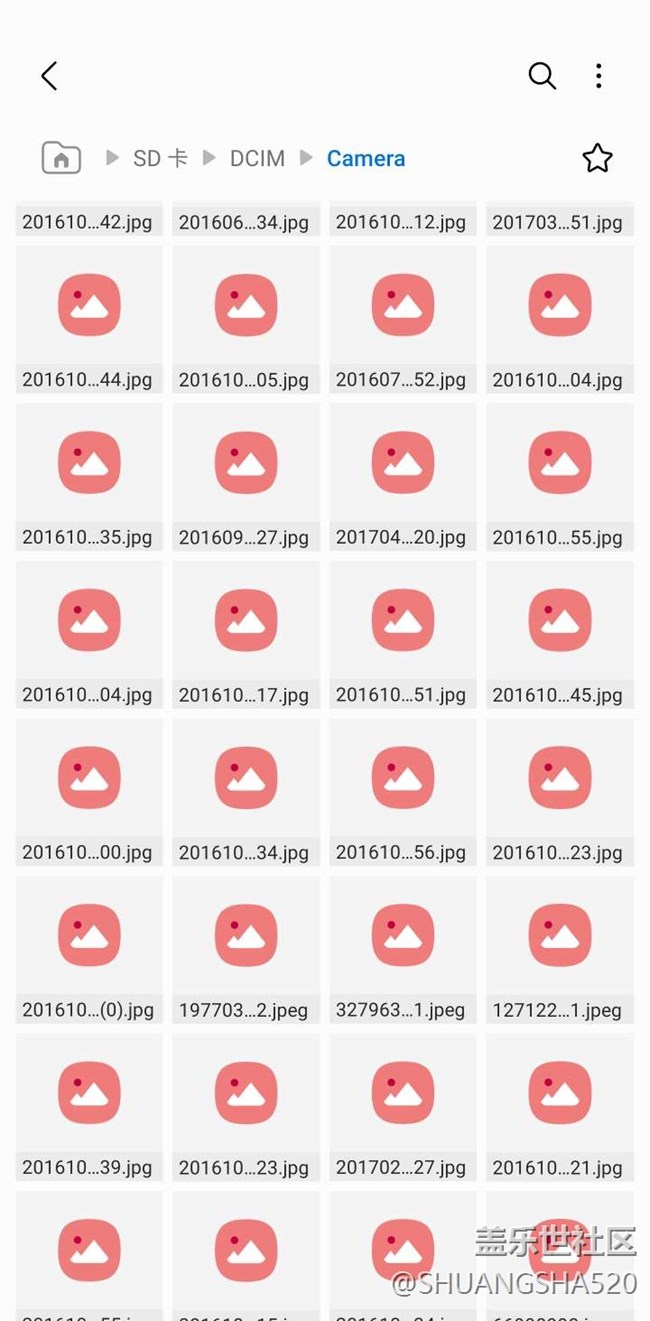The height and width of the screenshot is (1321, 650).
Task: Open image 327963…1.jpeg
Action: (x=403, y=950)
